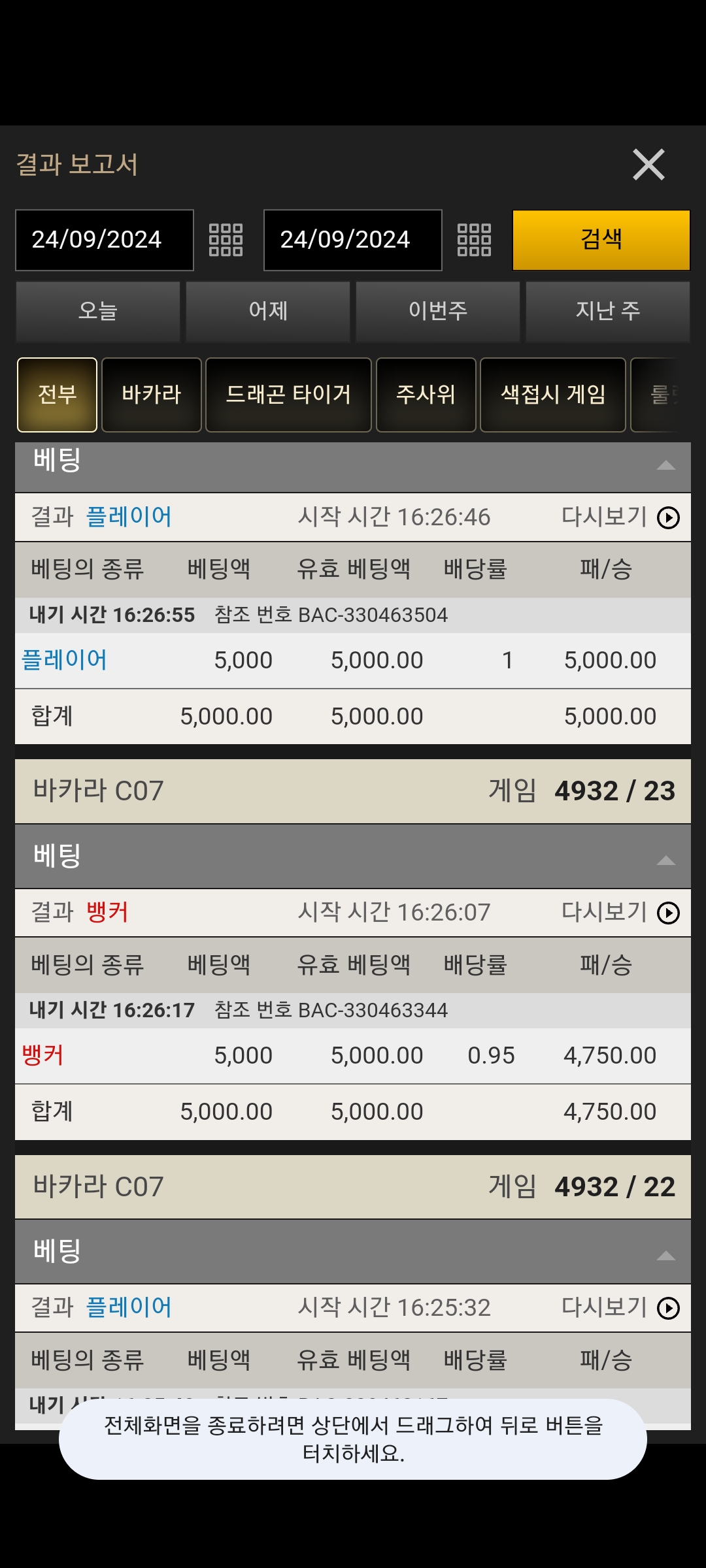Collapse the 베팅 section for game 4932 / 22

(x=665, y=1256)
